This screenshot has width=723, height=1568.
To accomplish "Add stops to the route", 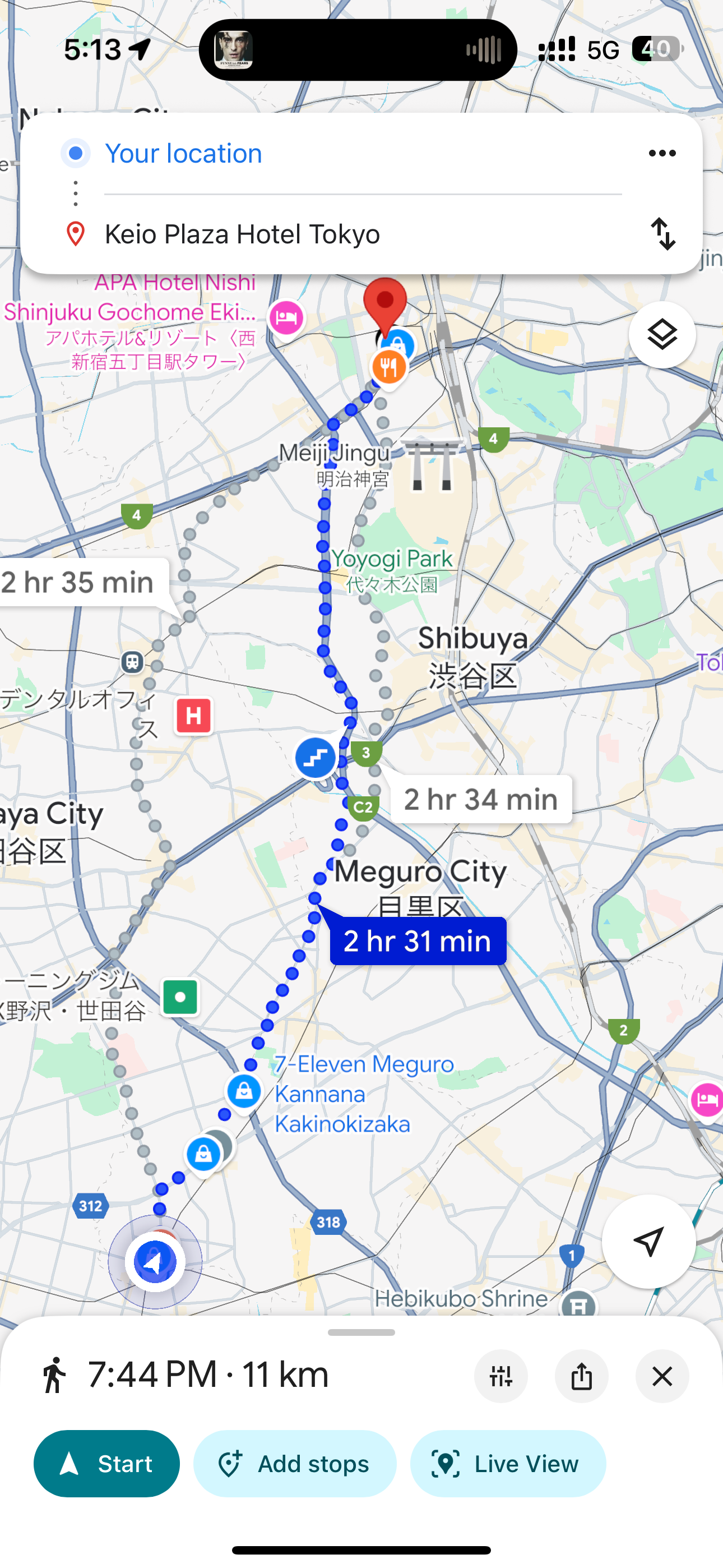I will 295,1463.
